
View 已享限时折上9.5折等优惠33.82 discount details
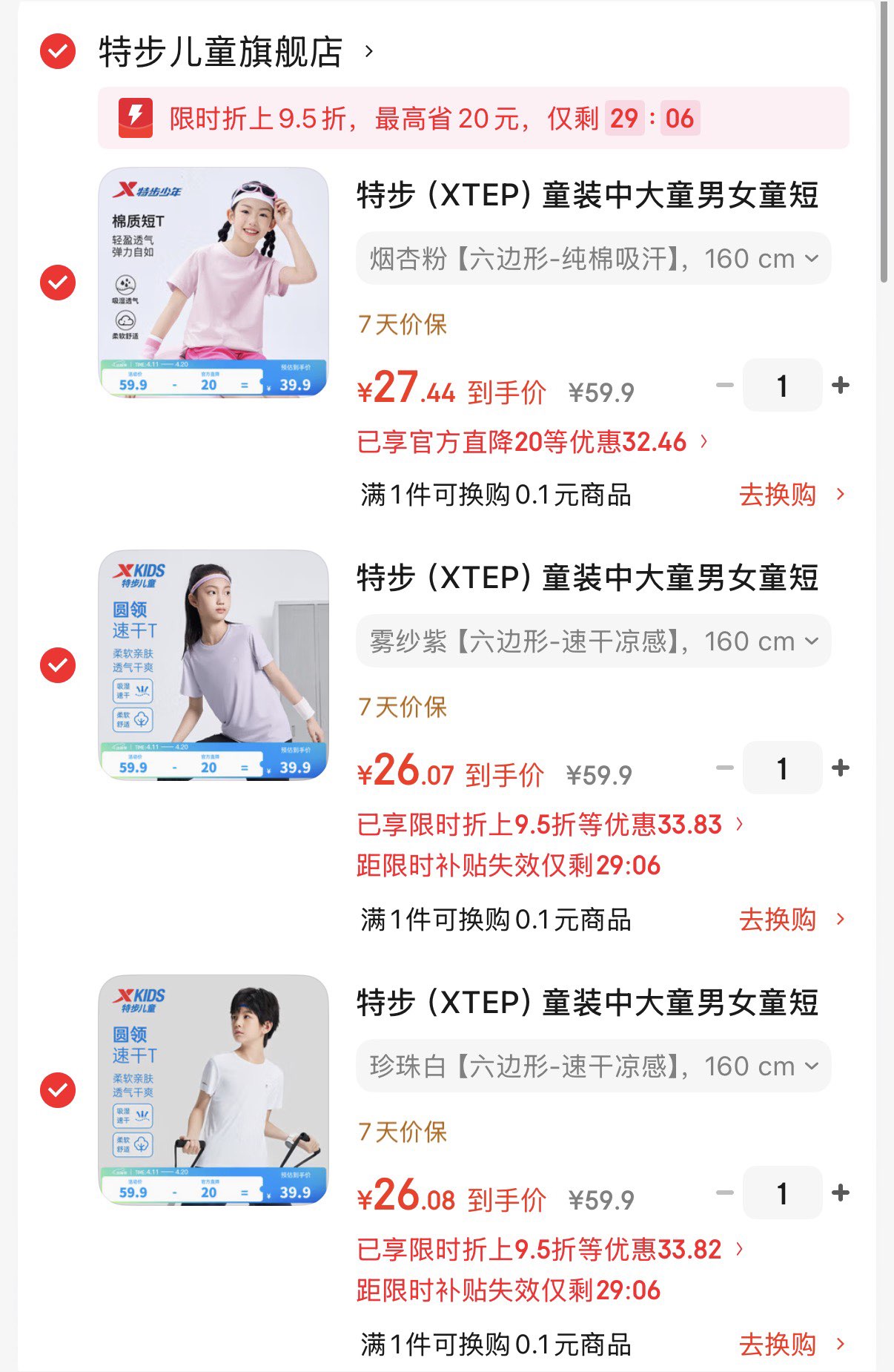tap(549, 1250)
